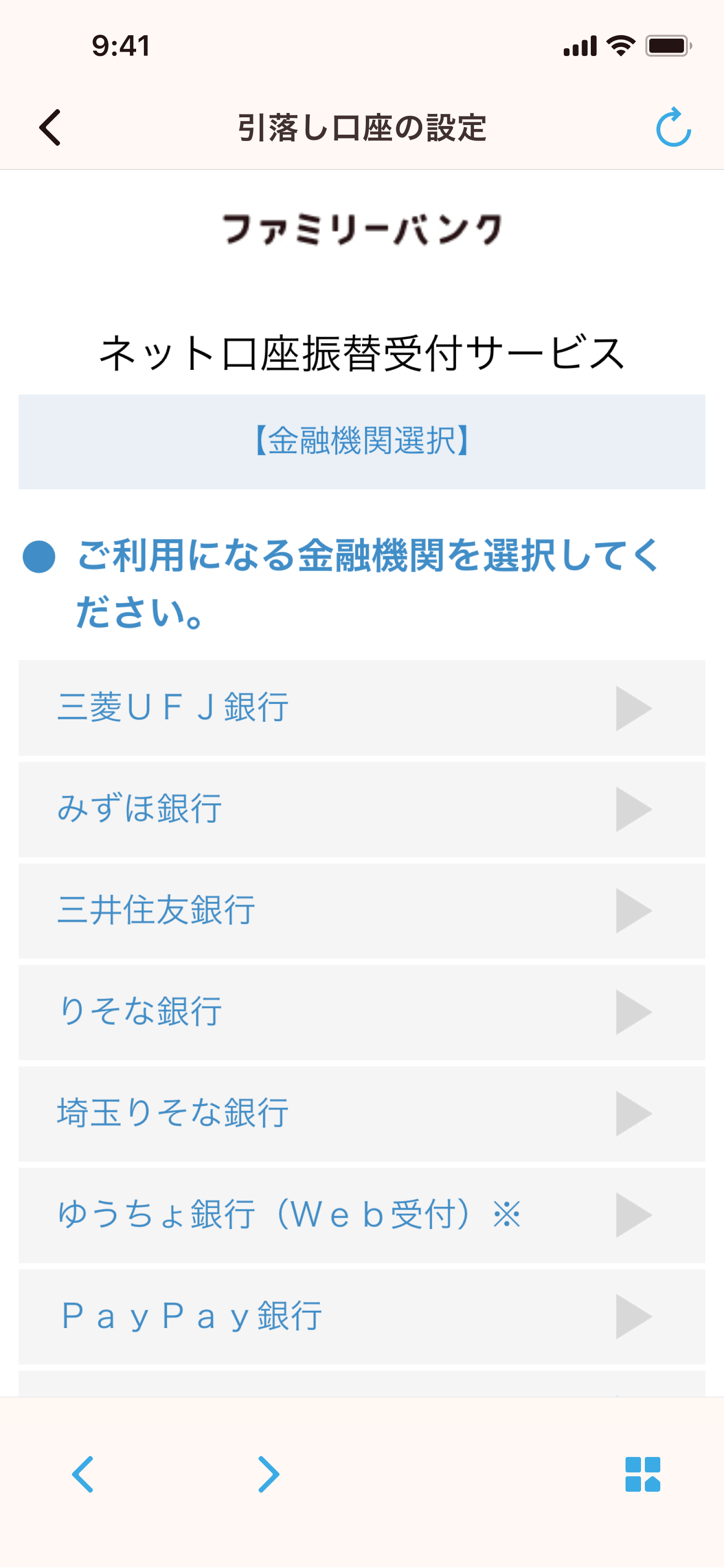This screenshot has height=1568, width=724.
Task: Tap the browser forward arrow at bottom
Action: click(x=268, y=1474)
